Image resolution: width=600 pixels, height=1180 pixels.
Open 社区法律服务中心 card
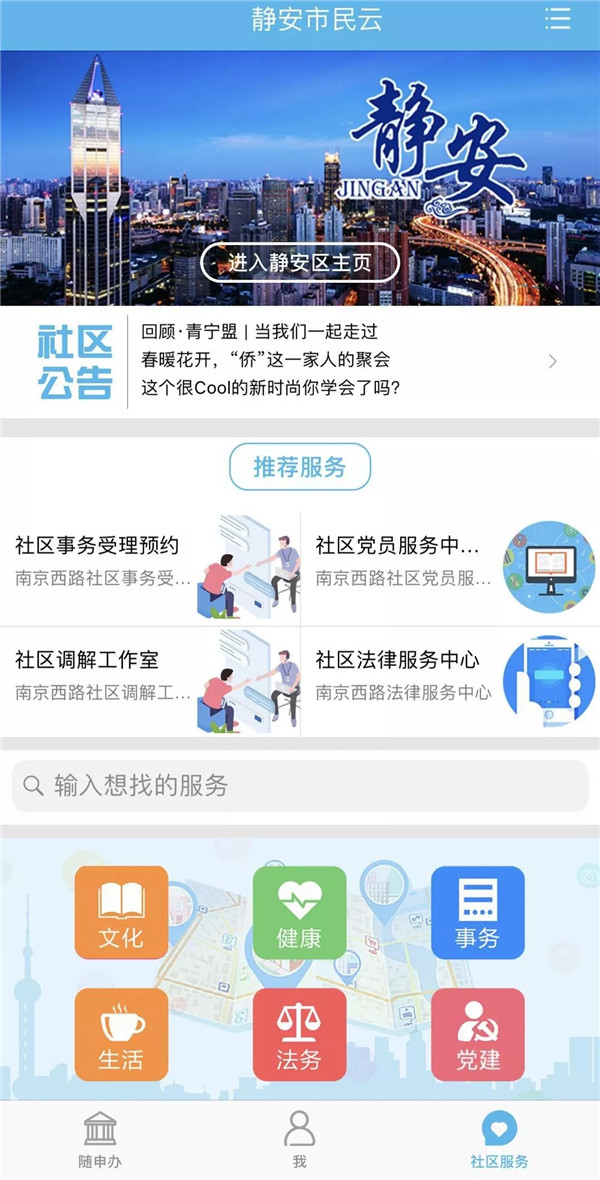point(450,675)
